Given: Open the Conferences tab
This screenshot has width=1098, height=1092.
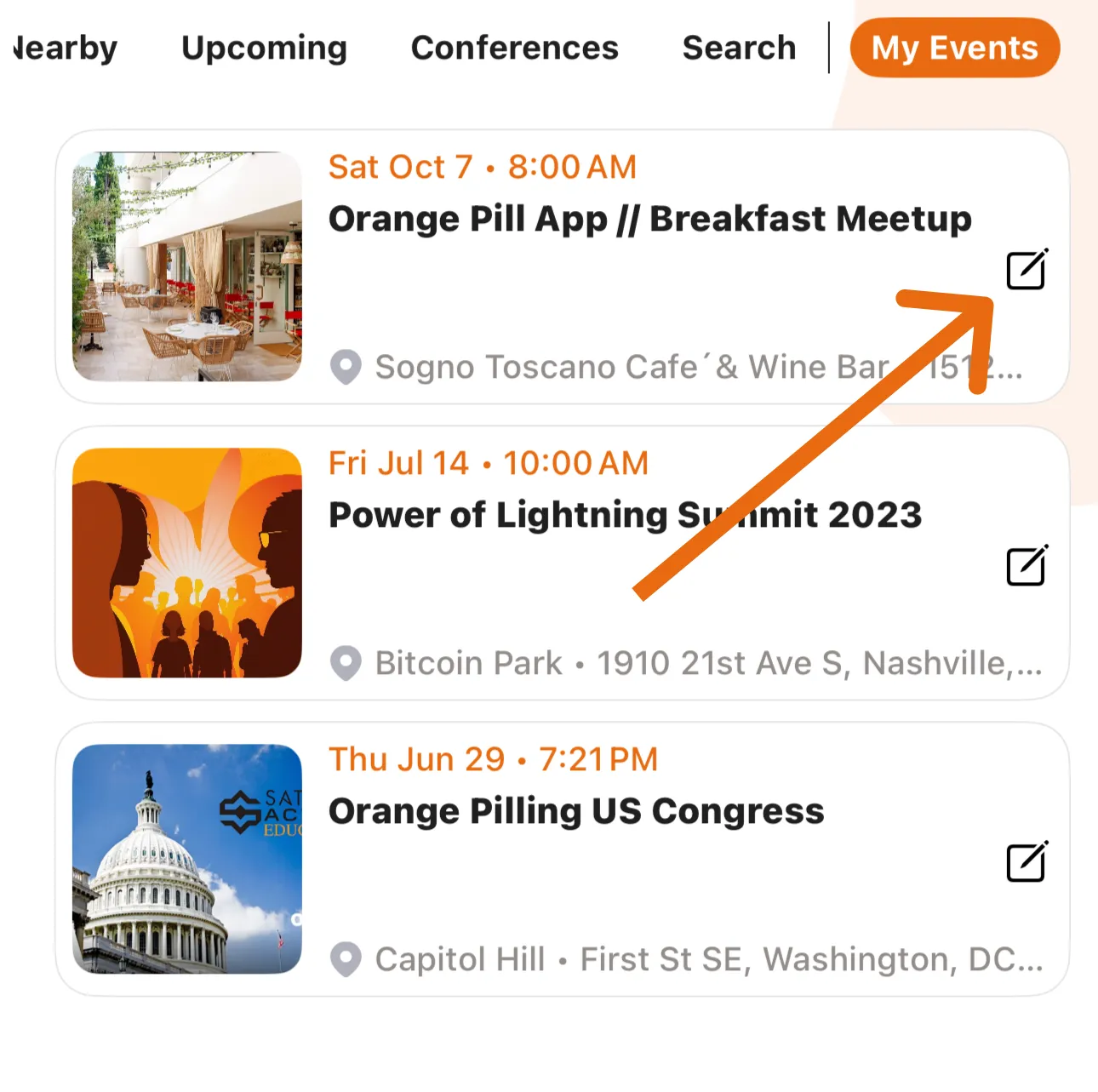Looking at the screenshot, I should point(514,48).
